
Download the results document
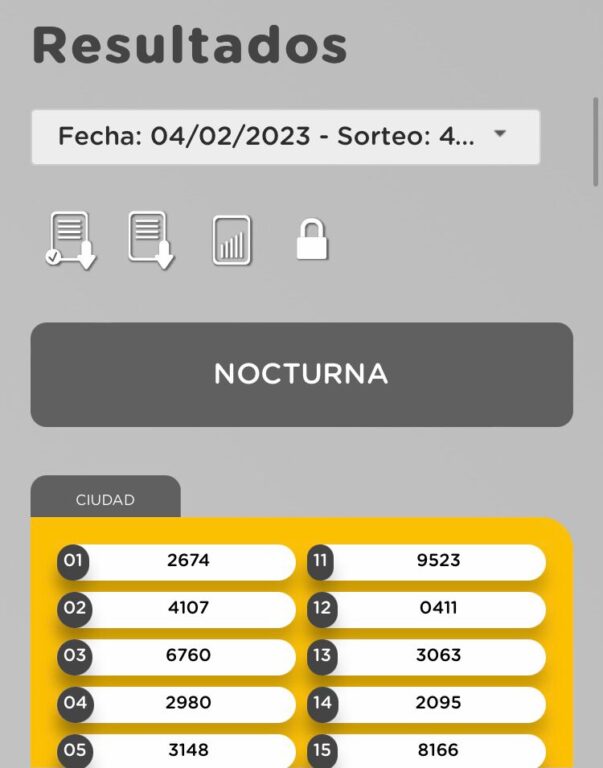tap(151, 241)
